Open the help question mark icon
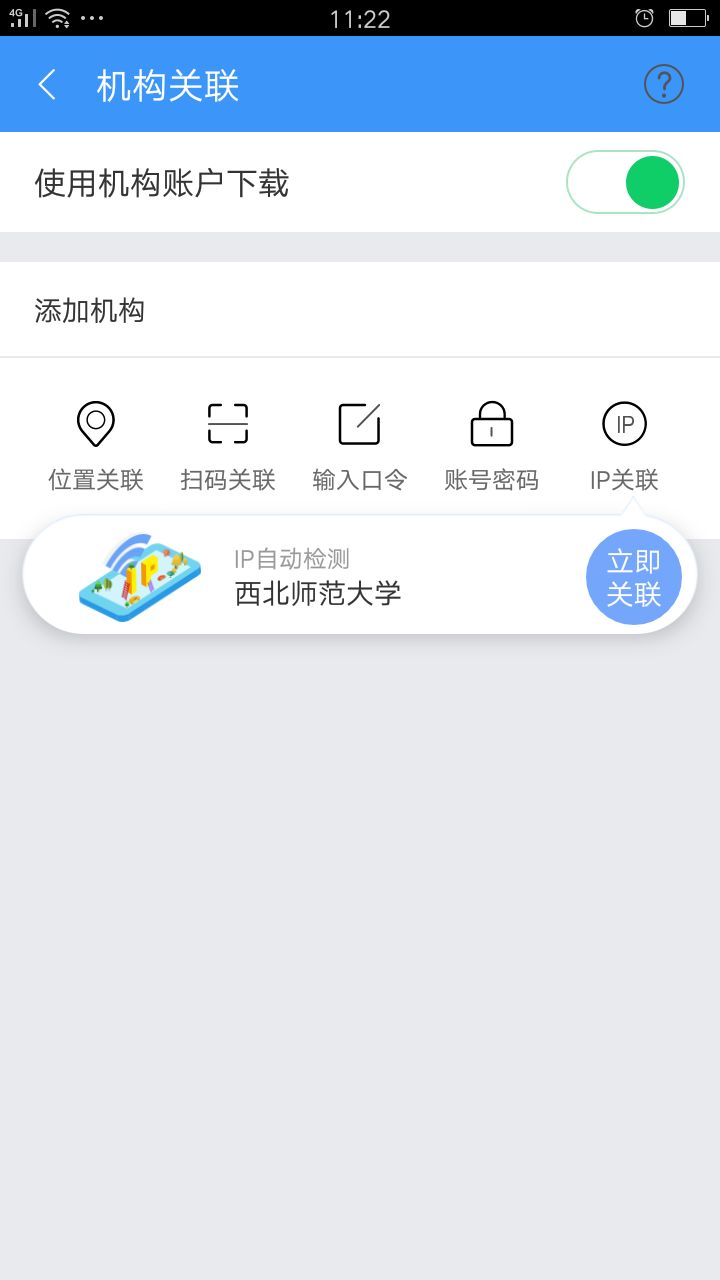 click(x=663, y=84)
